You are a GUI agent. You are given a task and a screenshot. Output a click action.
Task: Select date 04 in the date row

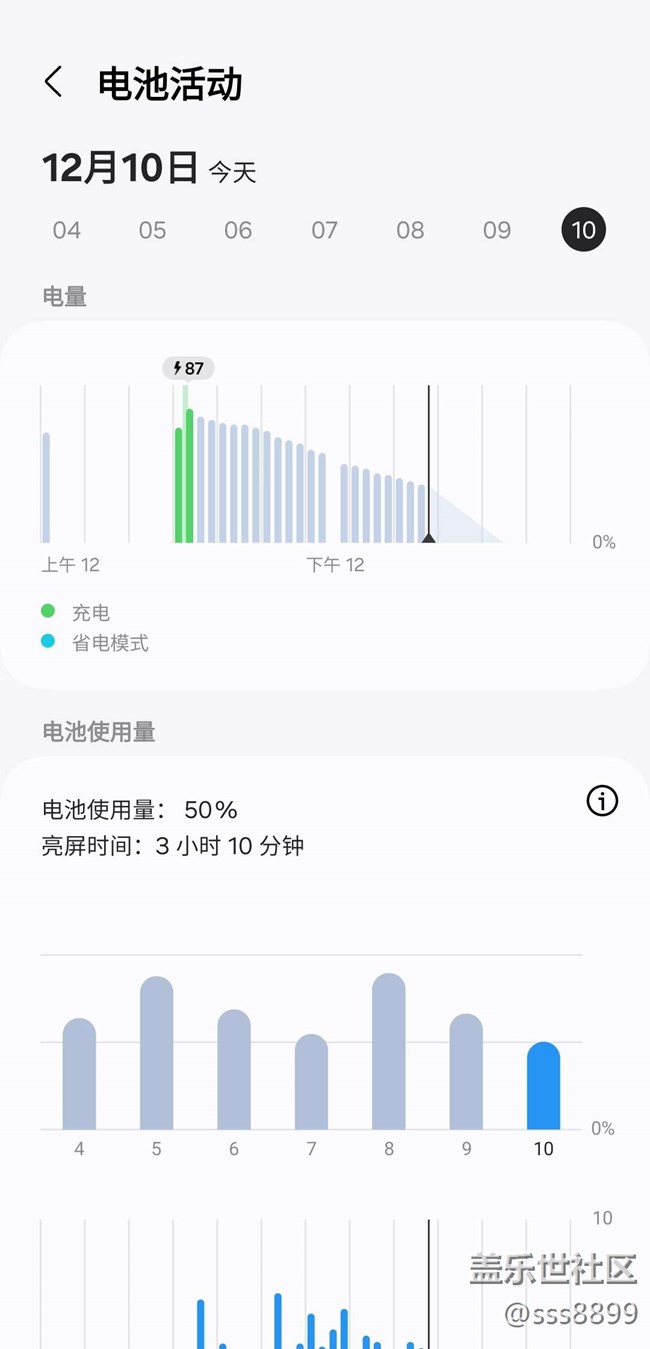[x=67, y=230]
